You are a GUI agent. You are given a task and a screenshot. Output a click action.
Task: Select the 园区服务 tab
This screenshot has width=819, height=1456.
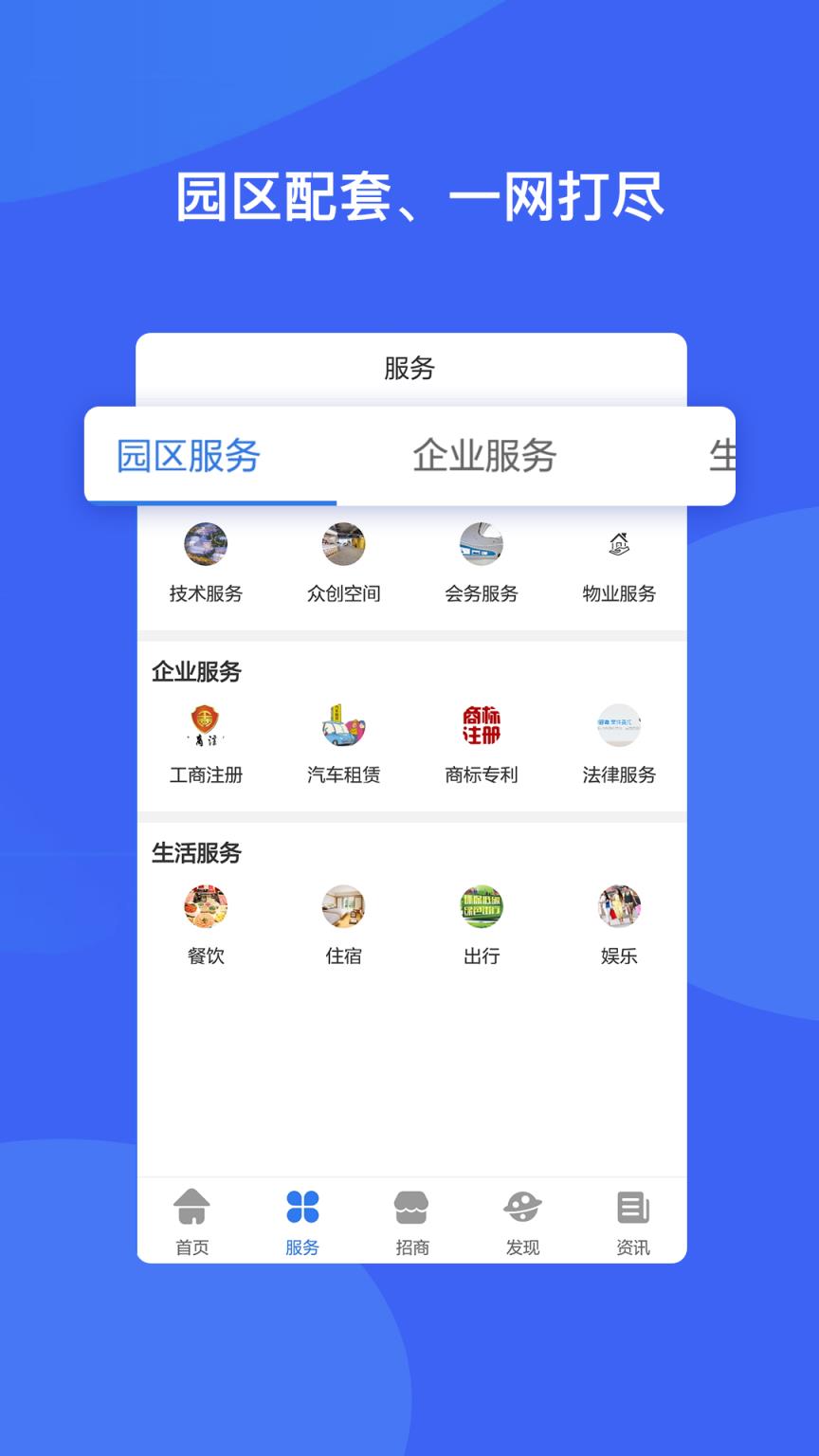(x=187, y=456)
